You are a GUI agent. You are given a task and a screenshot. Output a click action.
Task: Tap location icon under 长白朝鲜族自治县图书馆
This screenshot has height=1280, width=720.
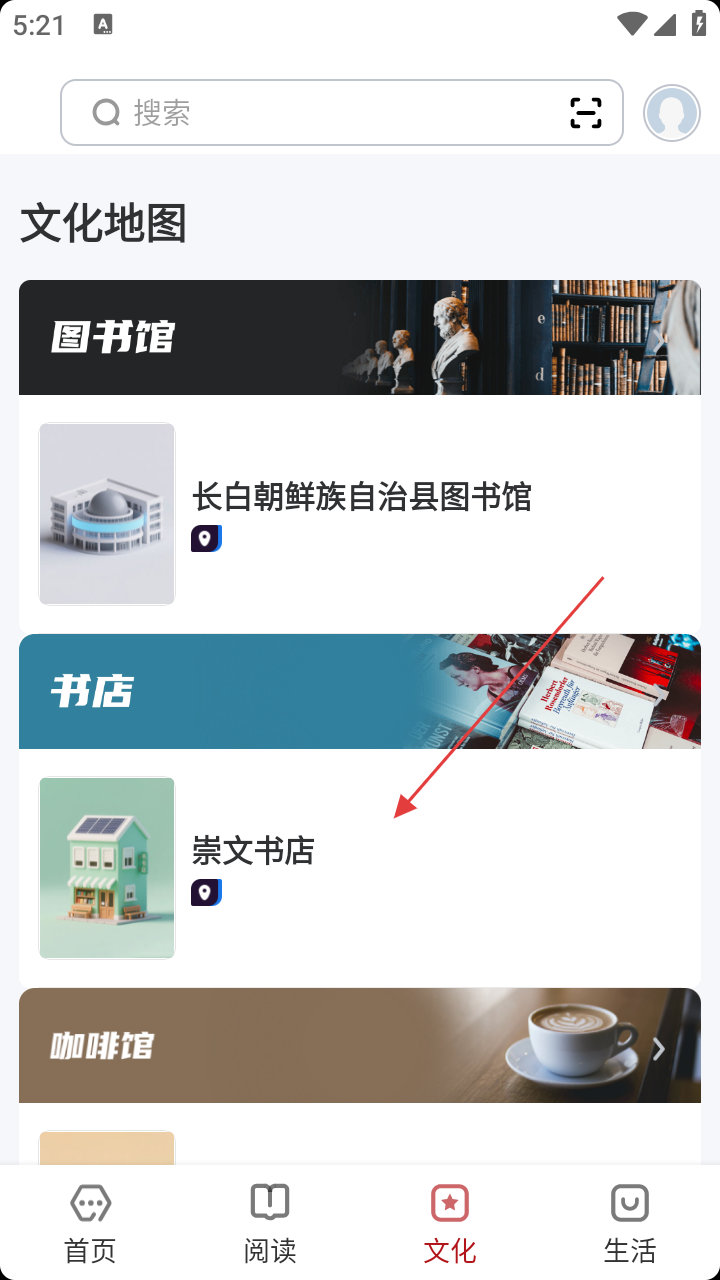[x=206, y=539]
